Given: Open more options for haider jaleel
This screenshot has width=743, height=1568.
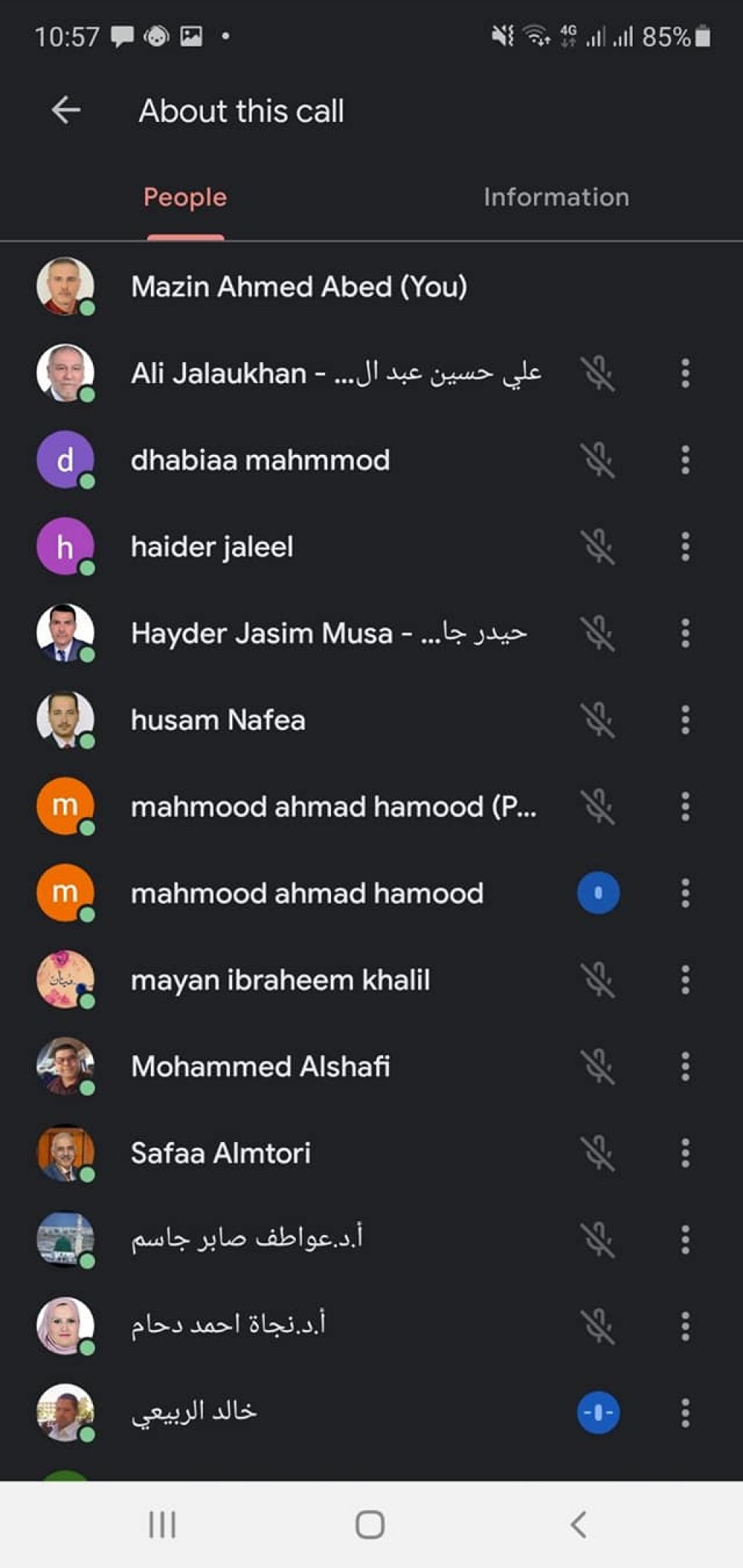Looking at the screenshot, I should coord(685,546).
